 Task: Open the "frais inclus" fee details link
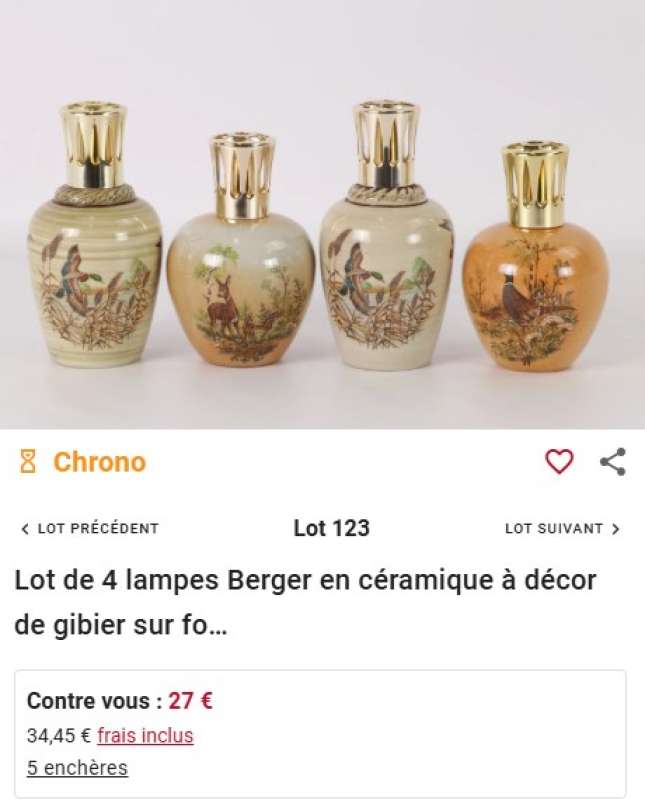tap(145, 736)
